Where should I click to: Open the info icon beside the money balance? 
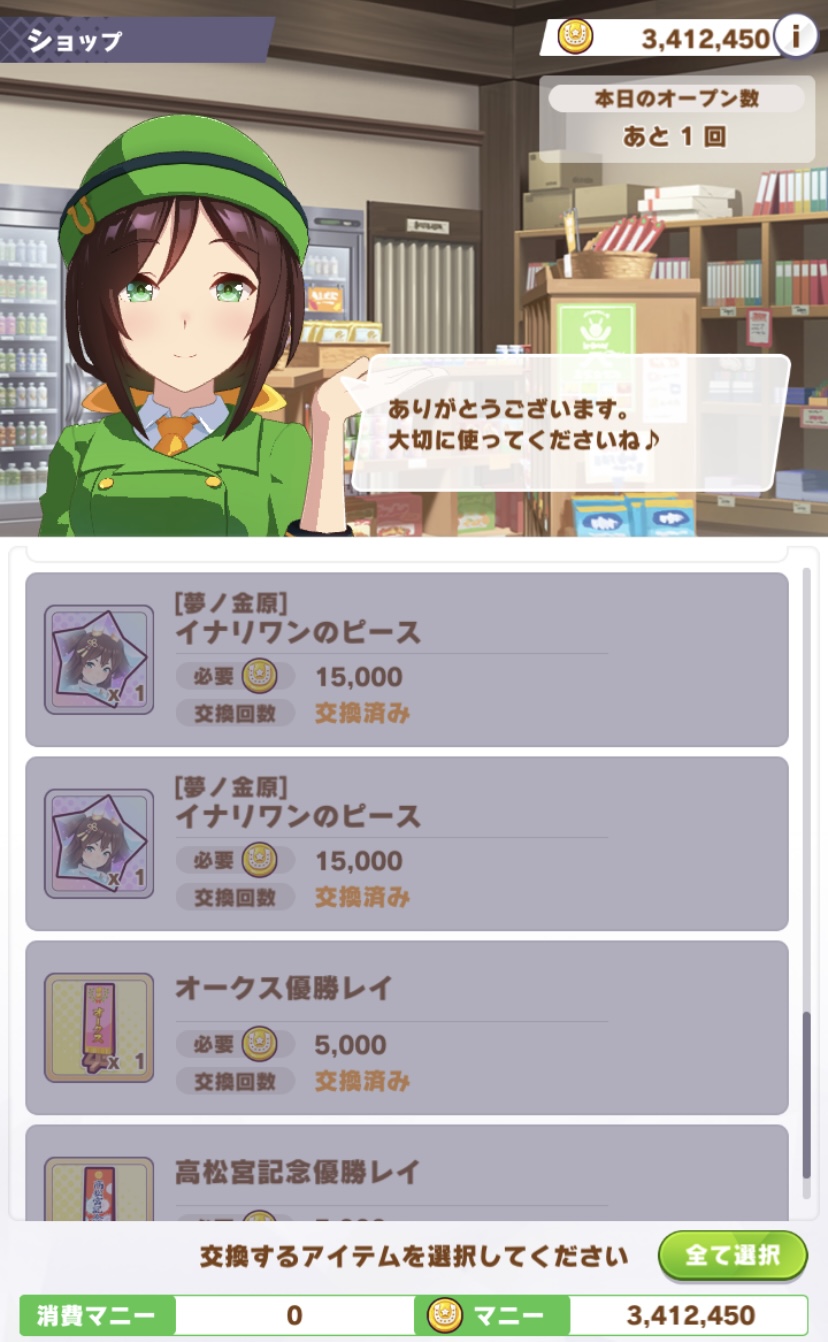(796, 37)
